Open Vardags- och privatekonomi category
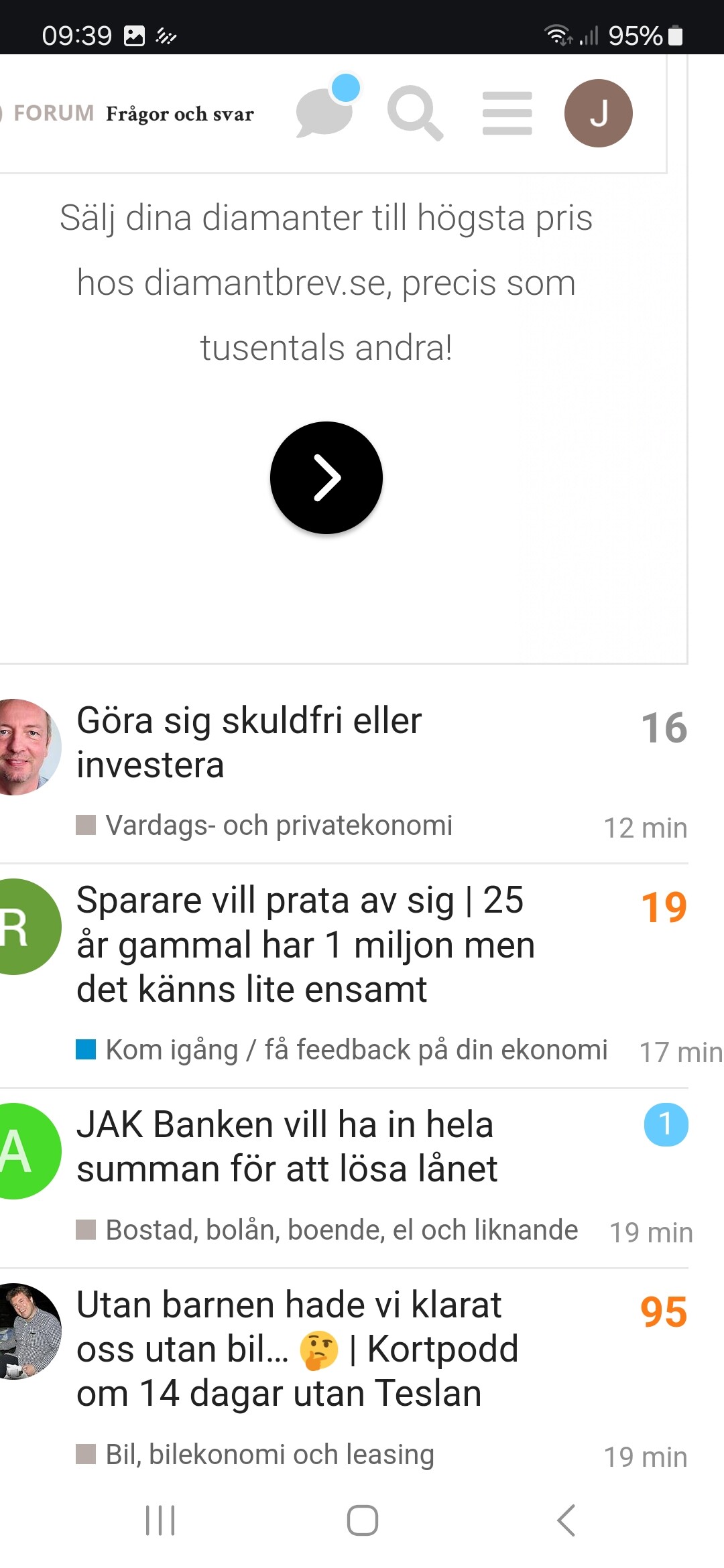 [278, 826]
